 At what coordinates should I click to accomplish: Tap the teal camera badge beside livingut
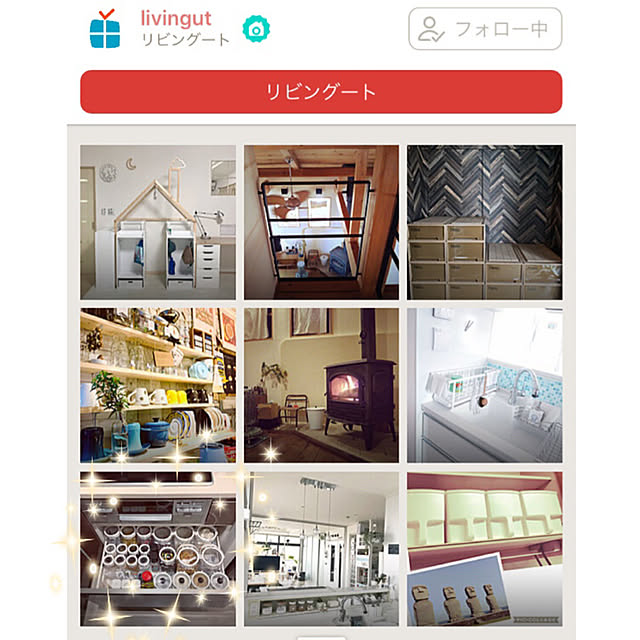[x=257, y=29]
